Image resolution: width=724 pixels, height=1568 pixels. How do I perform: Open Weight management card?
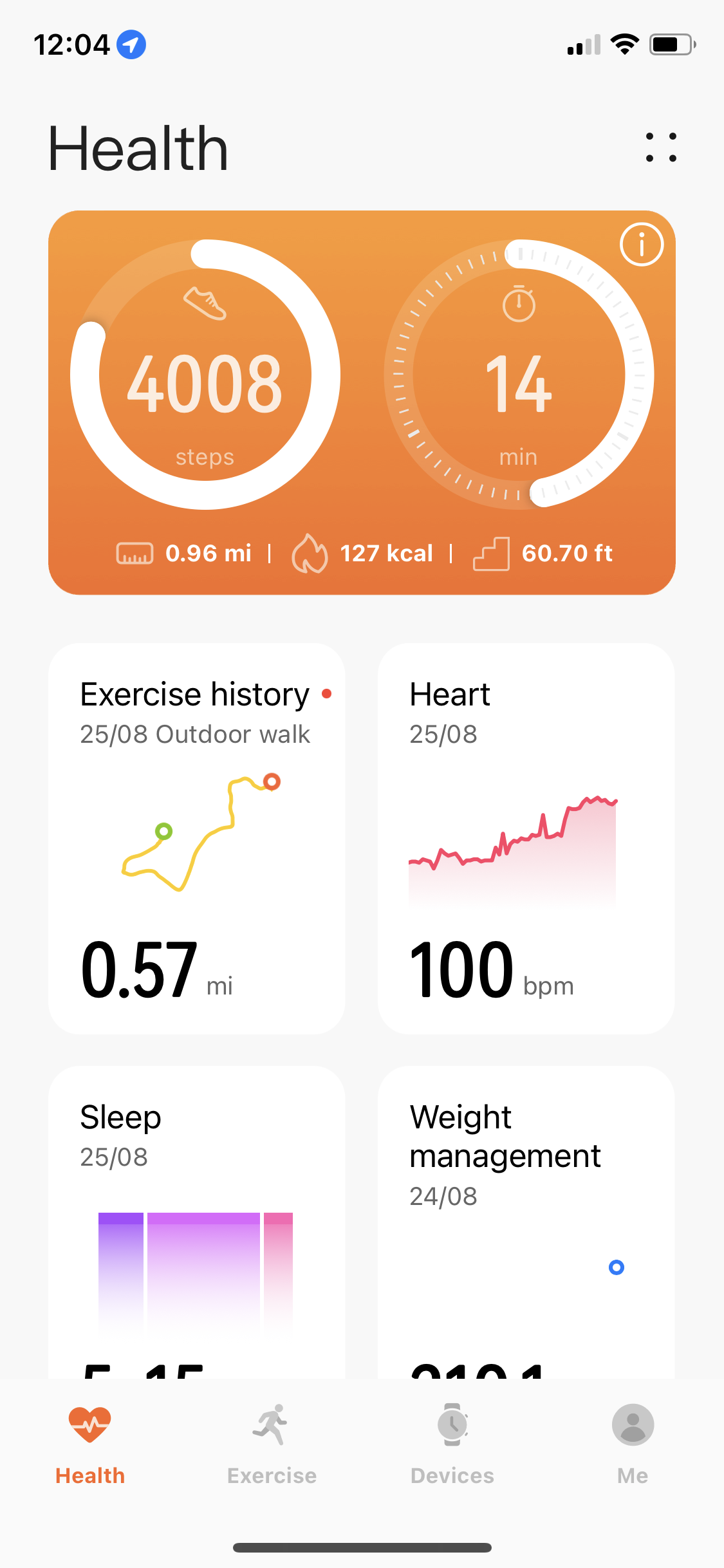click(x=526, y=1223)
